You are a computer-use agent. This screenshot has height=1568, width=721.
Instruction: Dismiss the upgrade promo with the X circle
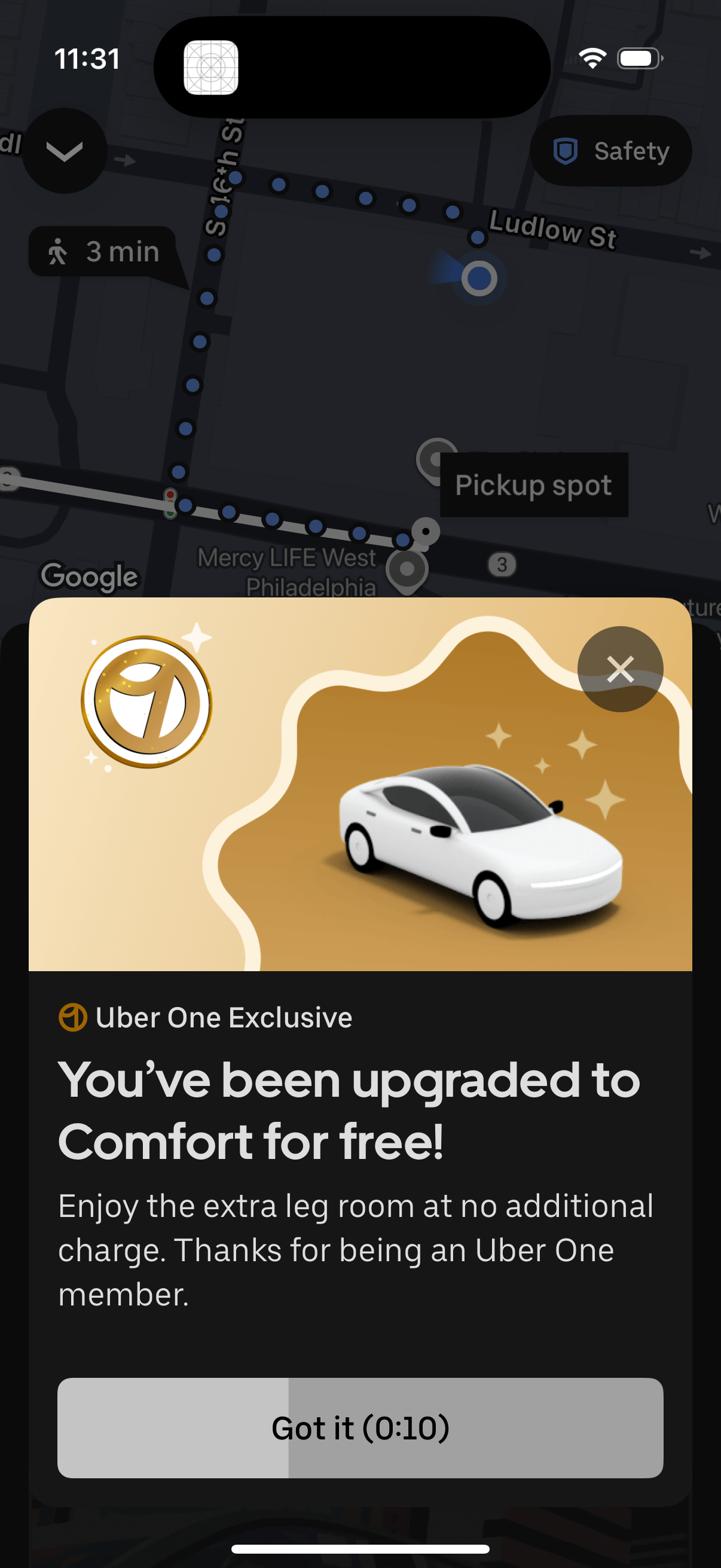[x=619, y=669]
